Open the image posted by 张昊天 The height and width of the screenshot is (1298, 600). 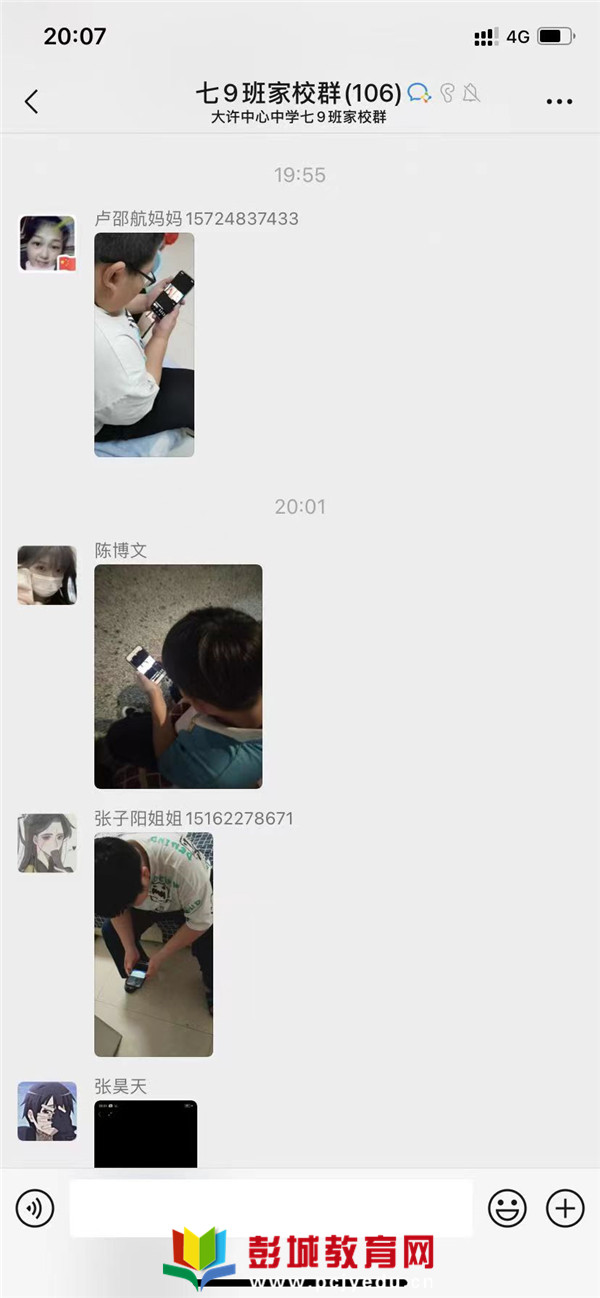145,1134
